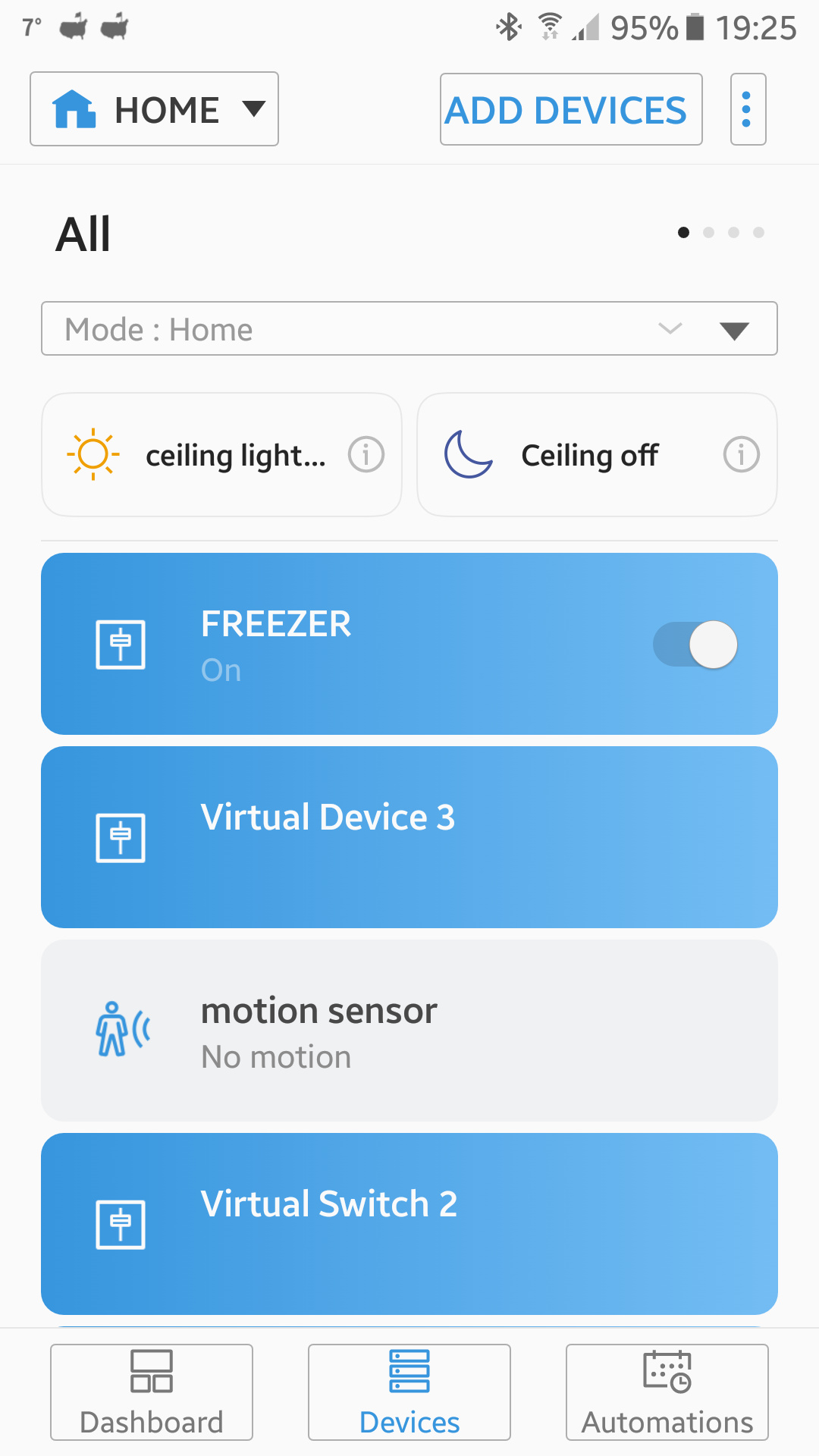Switch to the Automations tab
This screenshot has width=819, height=1456.
[667, 1392]
